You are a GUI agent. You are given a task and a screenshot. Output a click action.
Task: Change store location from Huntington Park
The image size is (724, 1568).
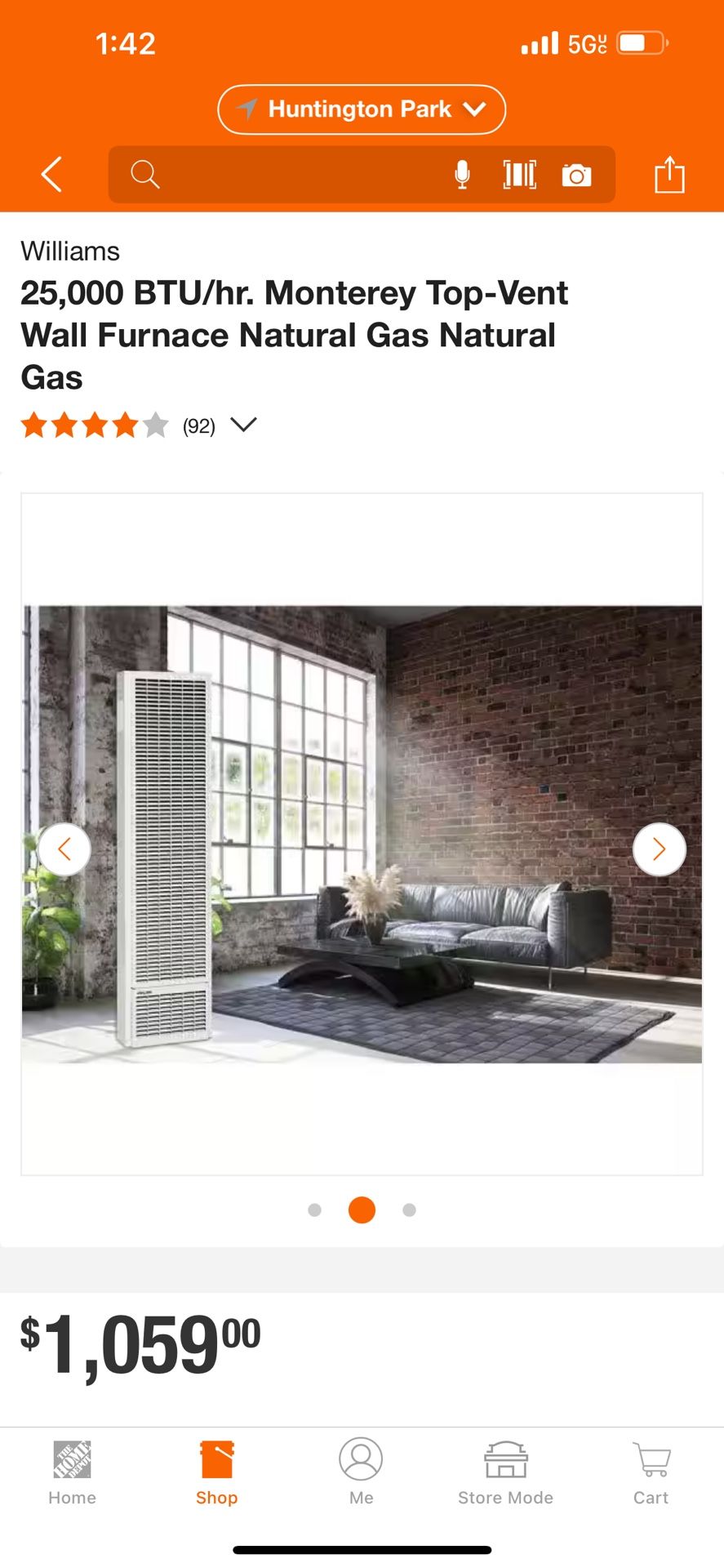click(362, 109)
